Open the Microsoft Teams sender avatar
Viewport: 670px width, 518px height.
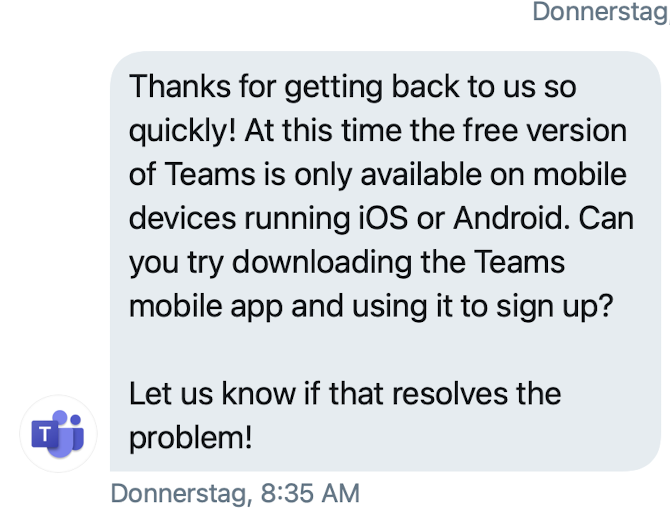point(58,434)
